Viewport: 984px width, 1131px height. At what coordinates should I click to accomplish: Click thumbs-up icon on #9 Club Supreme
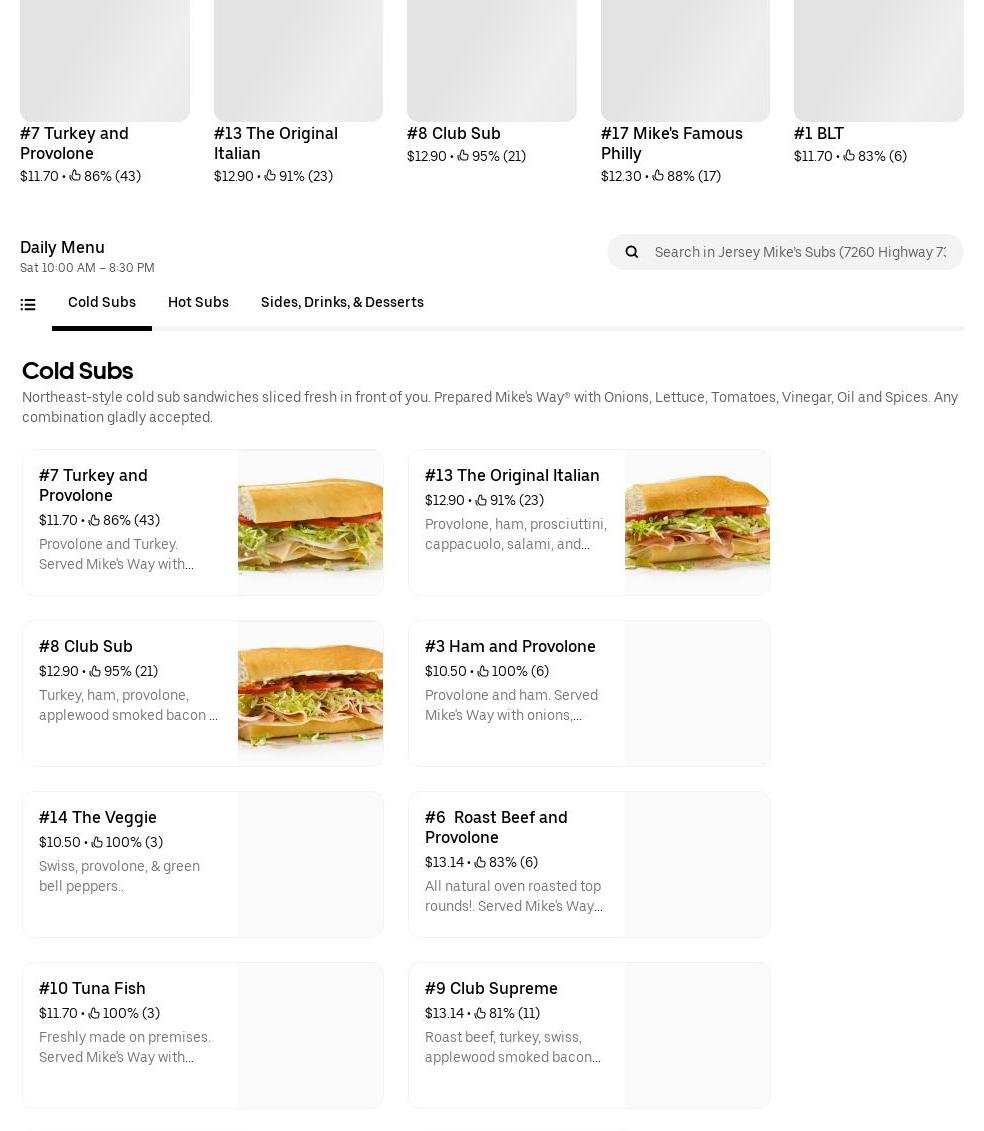[x=482, y=1013]
